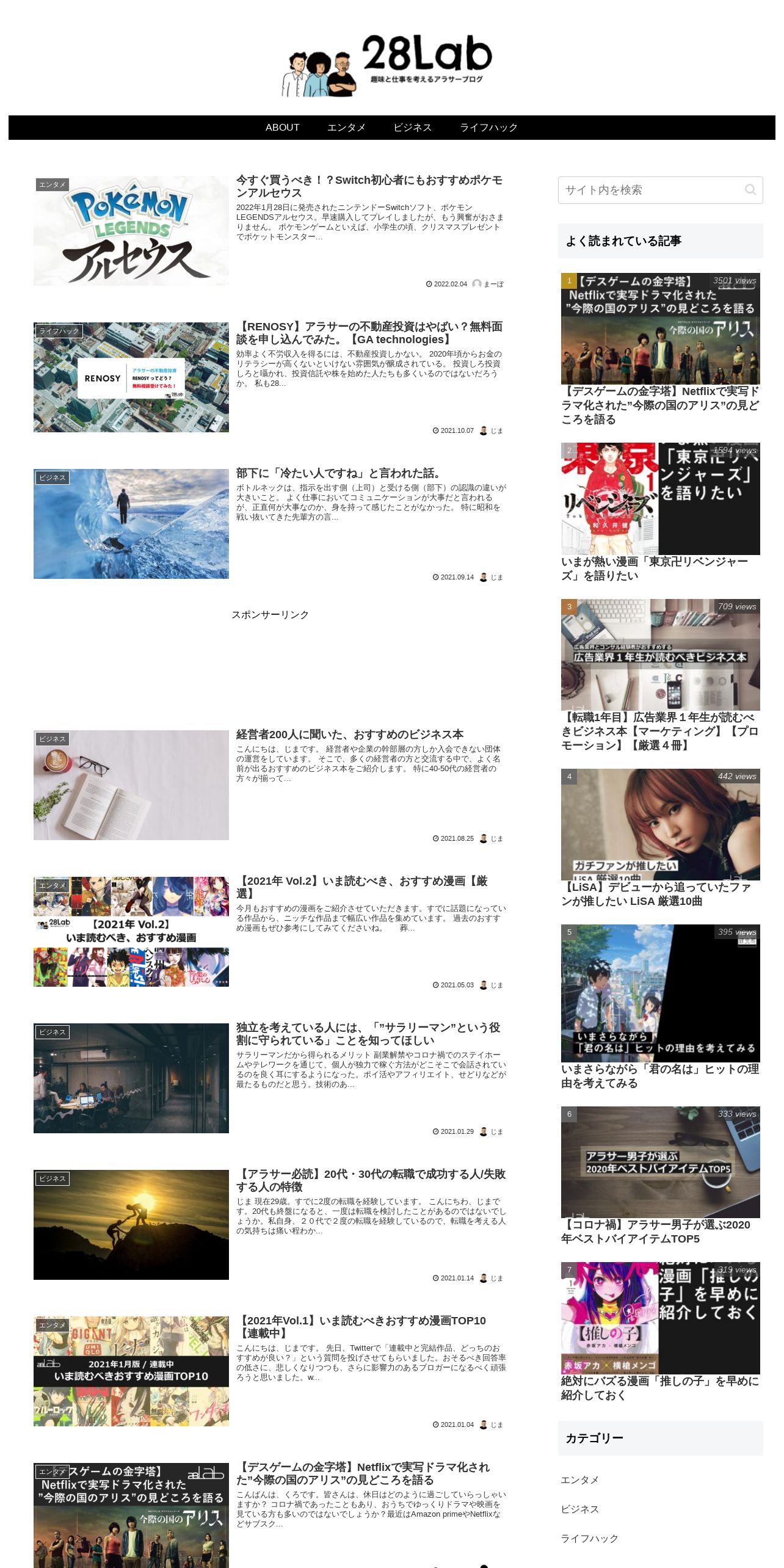Viewport: 784px width, 1568px height.
Task: Choose エンタメ under カテゴリー sidebar
Action: click(579, 1479)
